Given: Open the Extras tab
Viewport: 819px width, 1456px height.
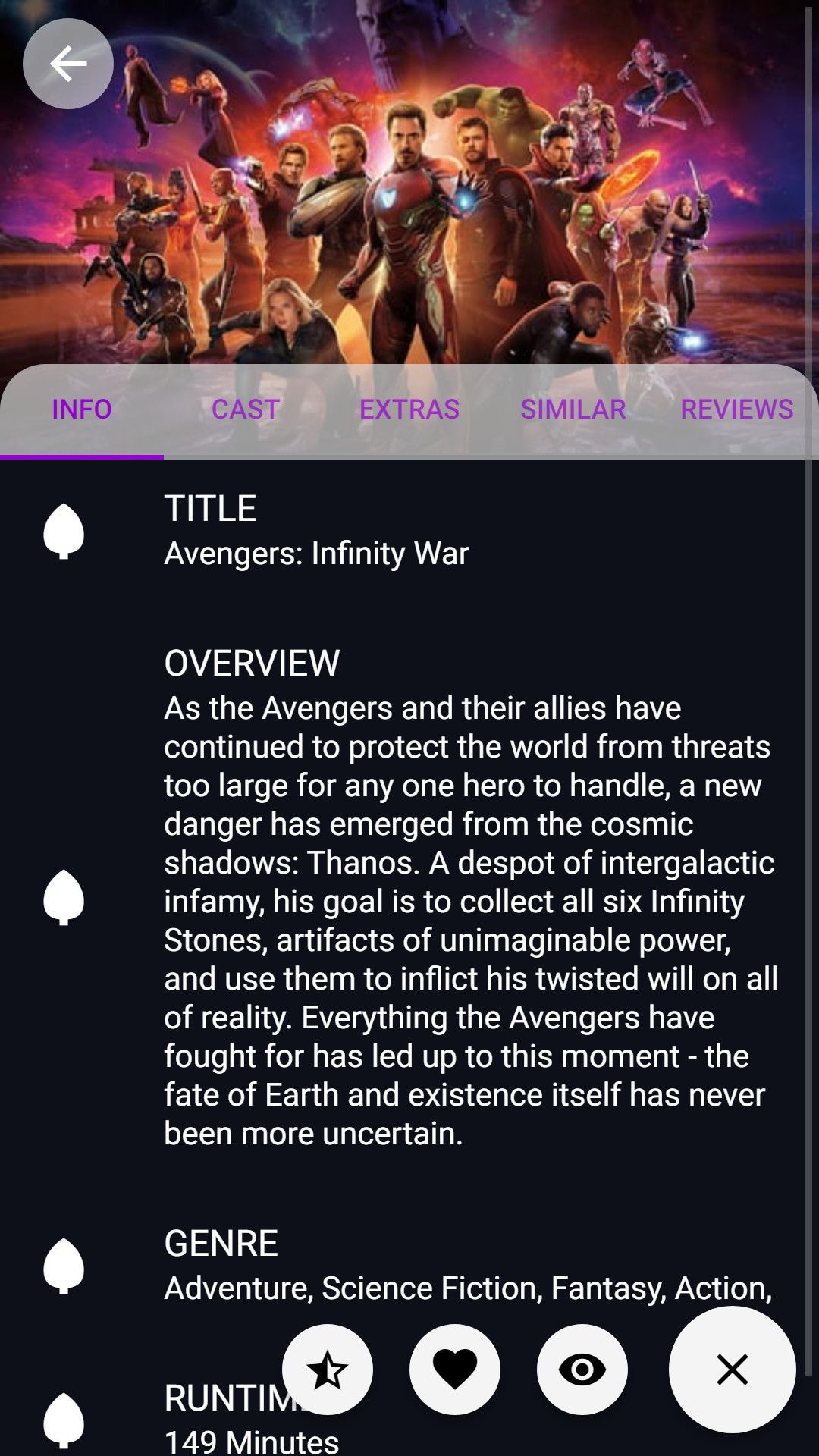Looking at the screenshot, I should click(409, 409).
